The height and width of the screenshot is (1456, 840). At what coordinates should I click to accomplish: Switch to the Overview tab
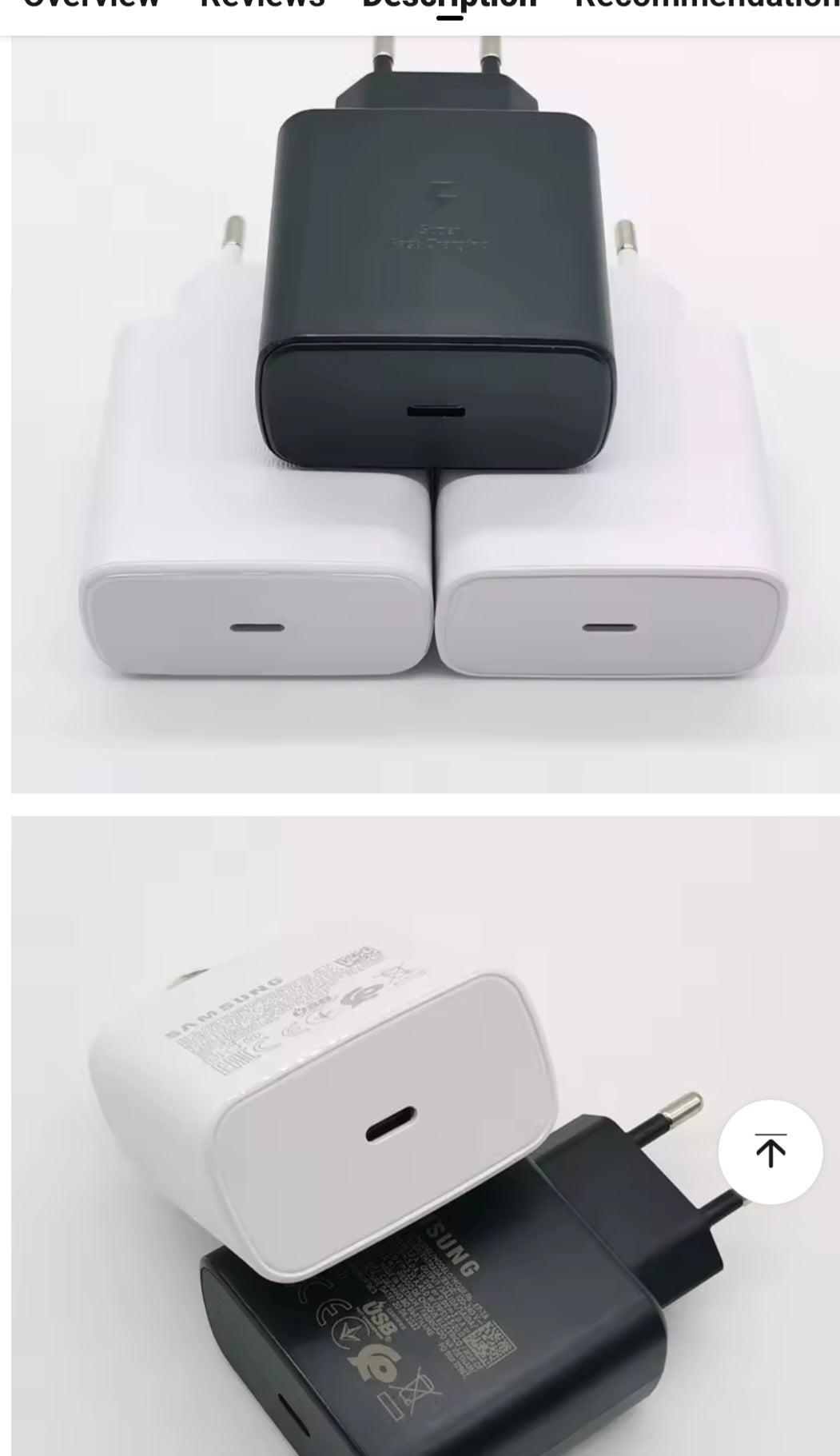[x=92, y=5]
